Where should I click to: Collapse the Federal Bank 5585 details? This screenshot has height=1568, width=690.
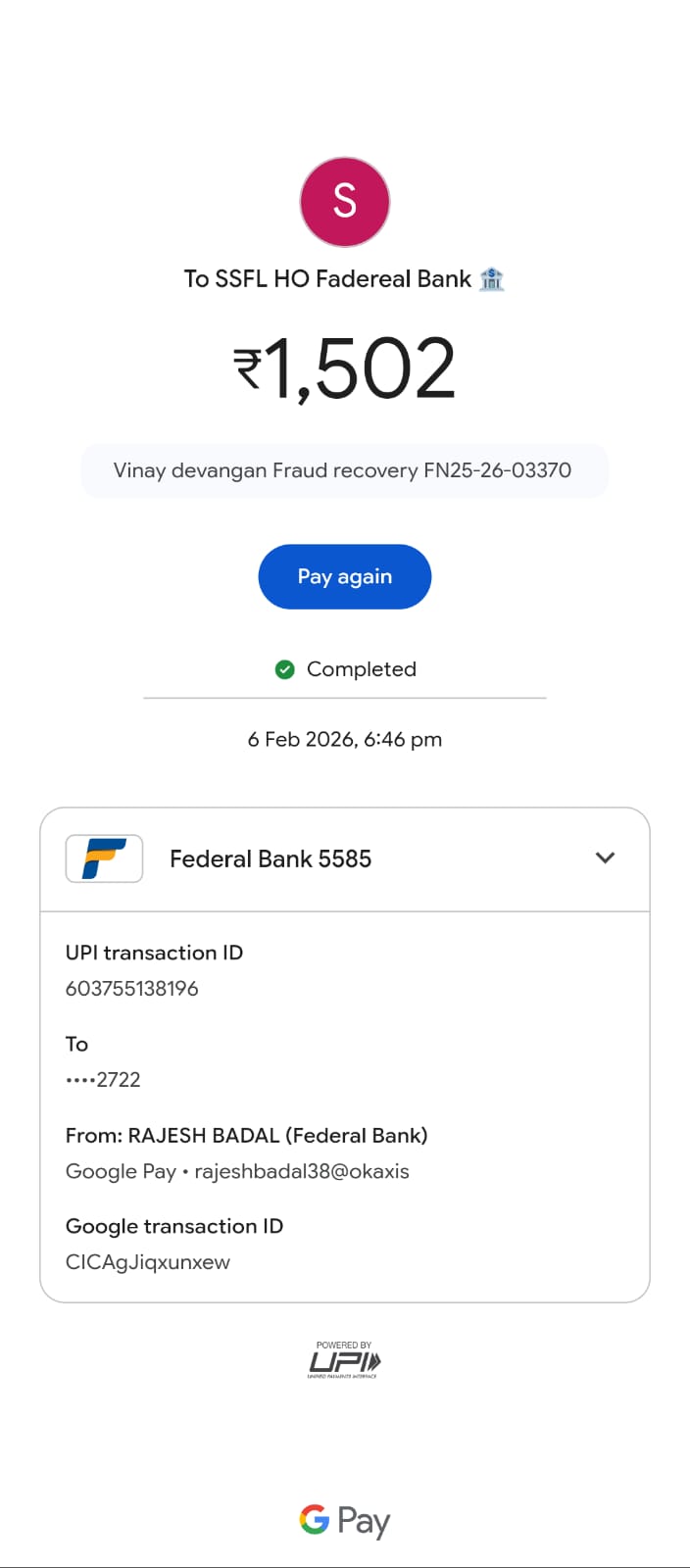605,857
